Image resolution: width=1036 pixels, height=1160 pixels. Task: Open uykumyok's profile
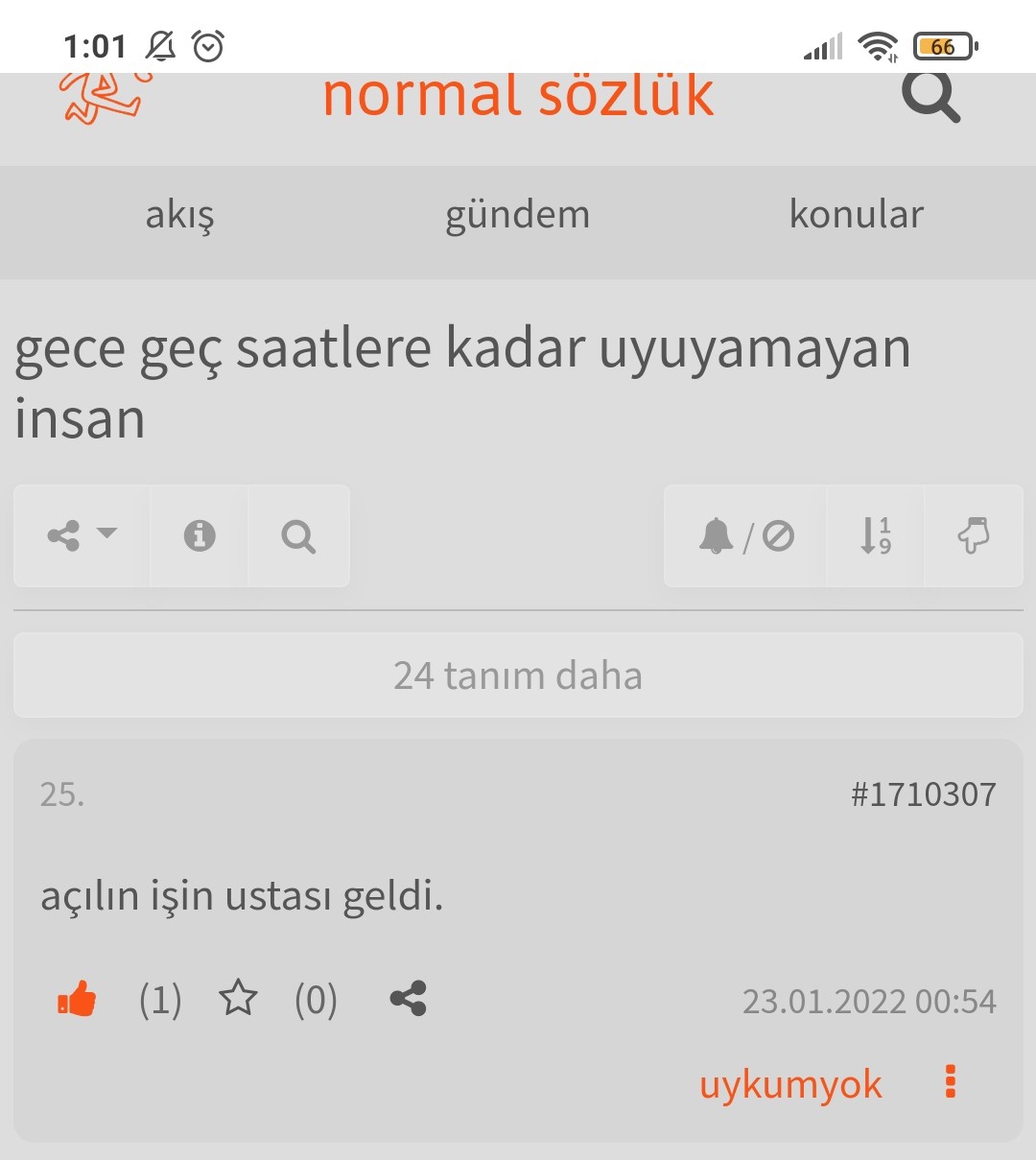click(790, 1084)
